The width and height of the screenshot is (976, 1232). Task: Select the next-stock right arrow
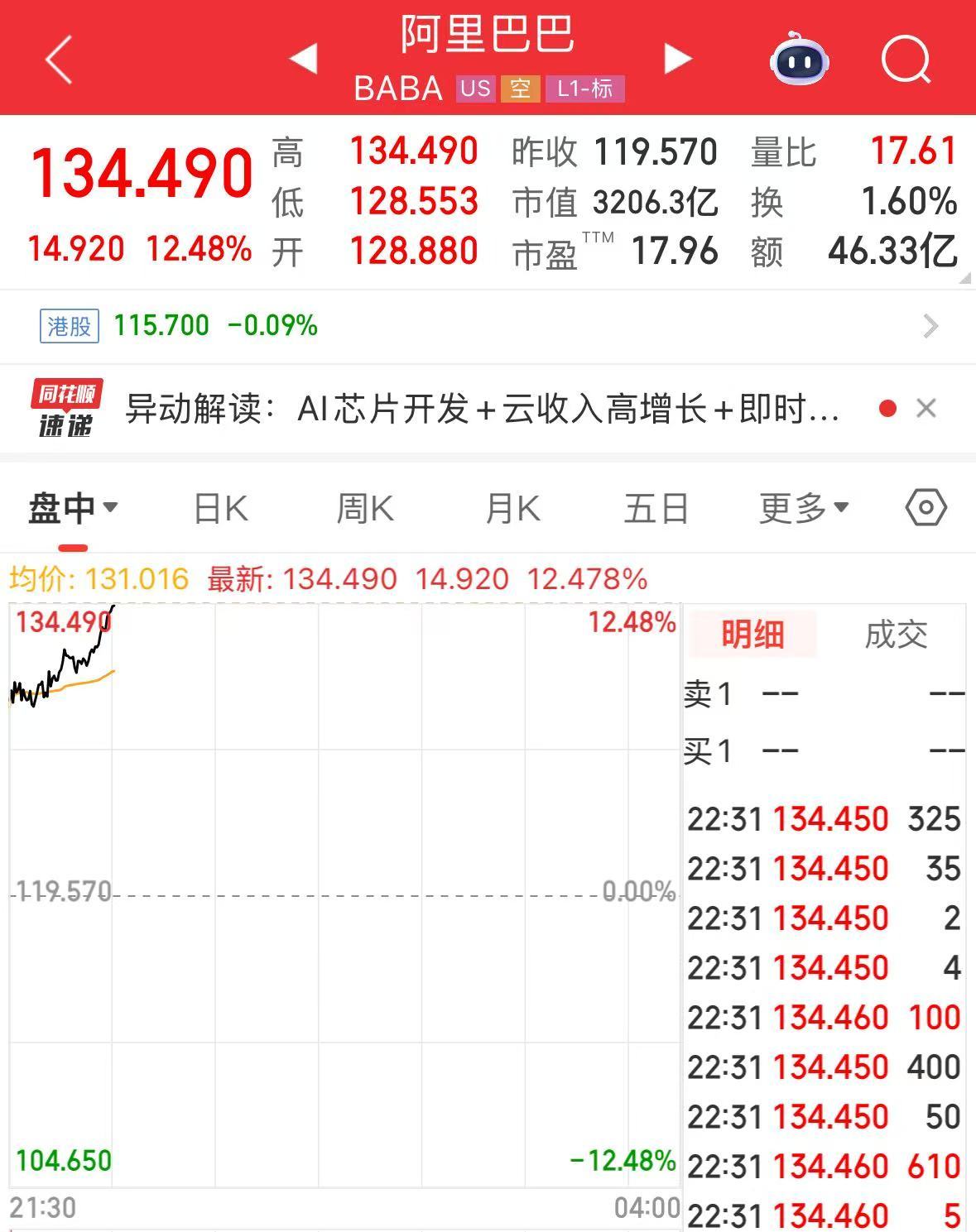(x=678, y=59)
